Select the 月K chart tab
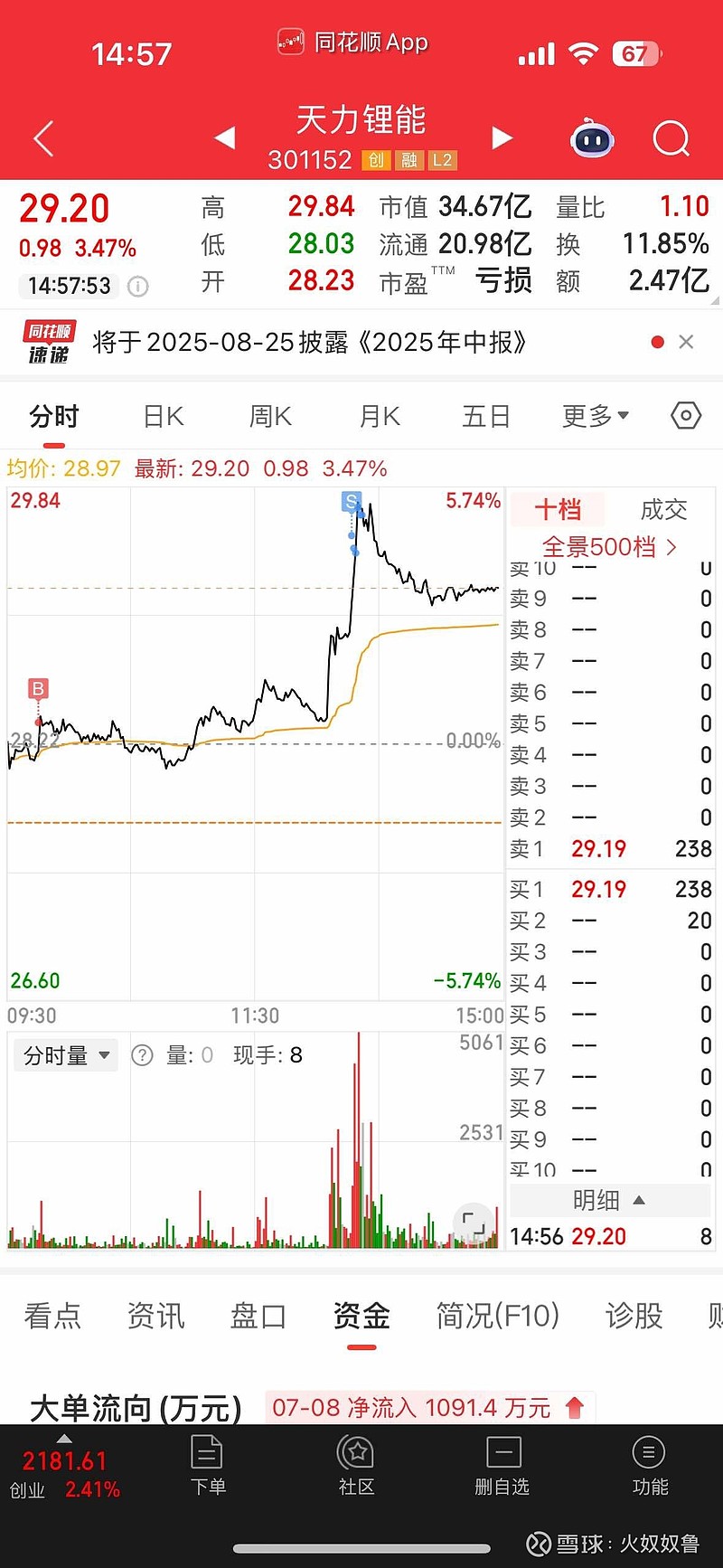This screenshot has height=1568, width=723. click(380, 416)
